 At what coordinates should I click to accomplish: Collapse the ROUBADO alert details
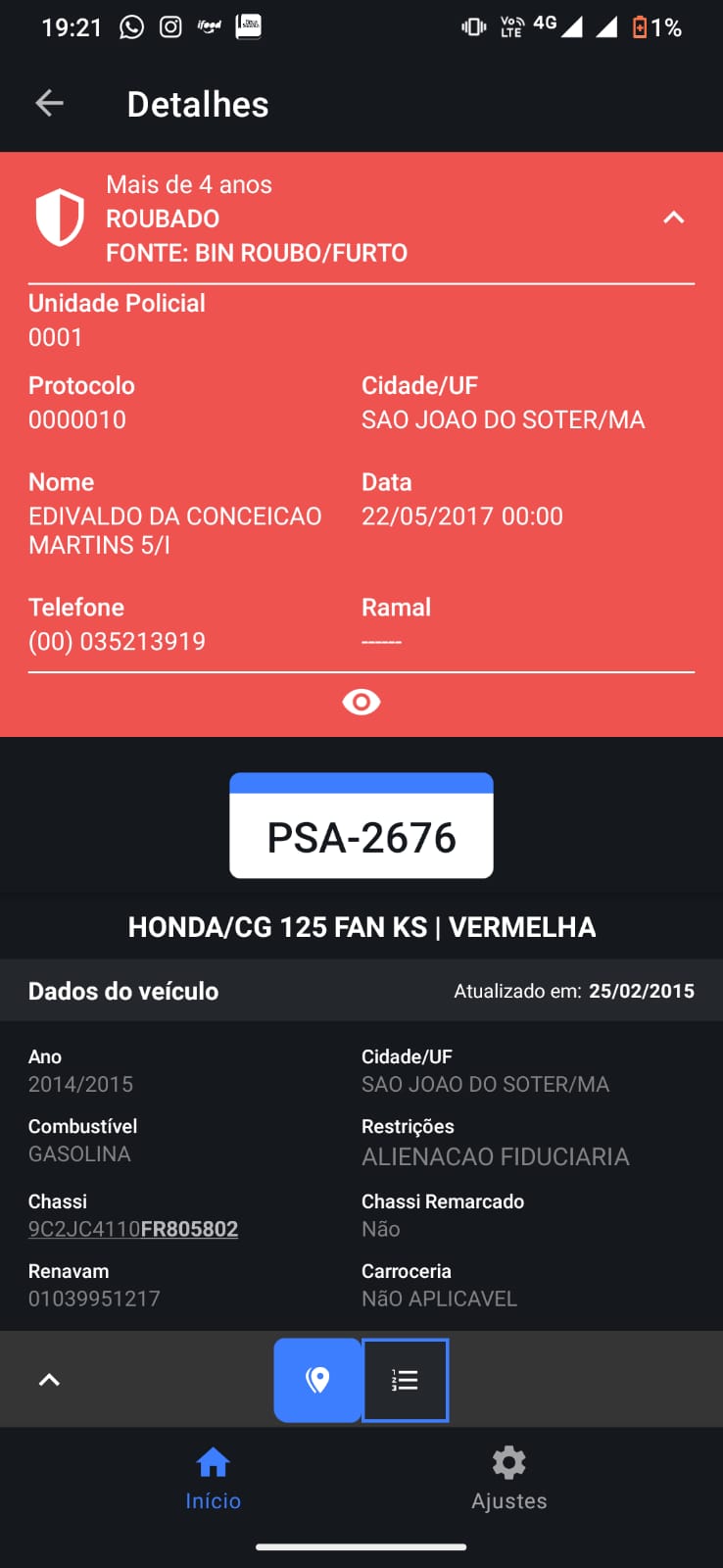(673, 218)
